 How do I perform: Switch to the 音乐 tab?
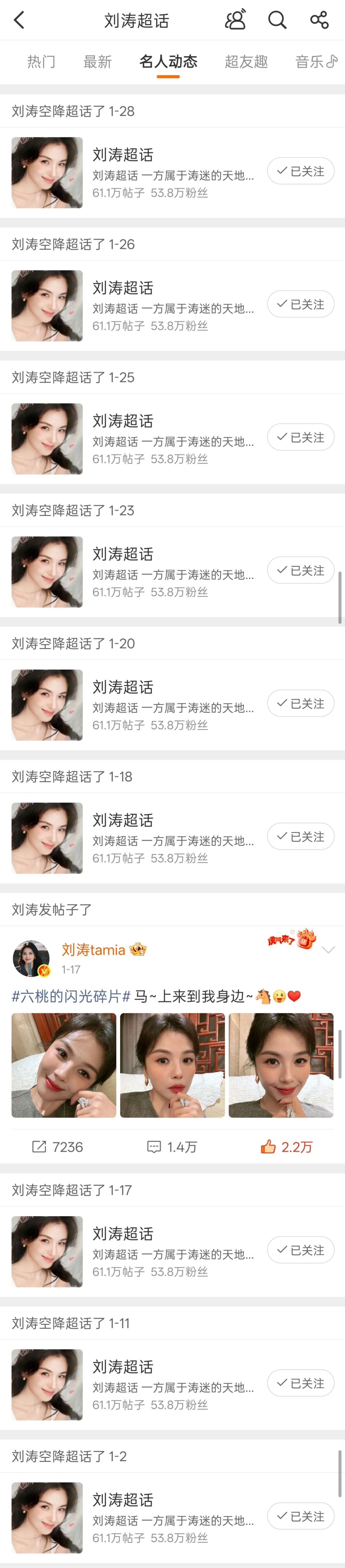316,61
